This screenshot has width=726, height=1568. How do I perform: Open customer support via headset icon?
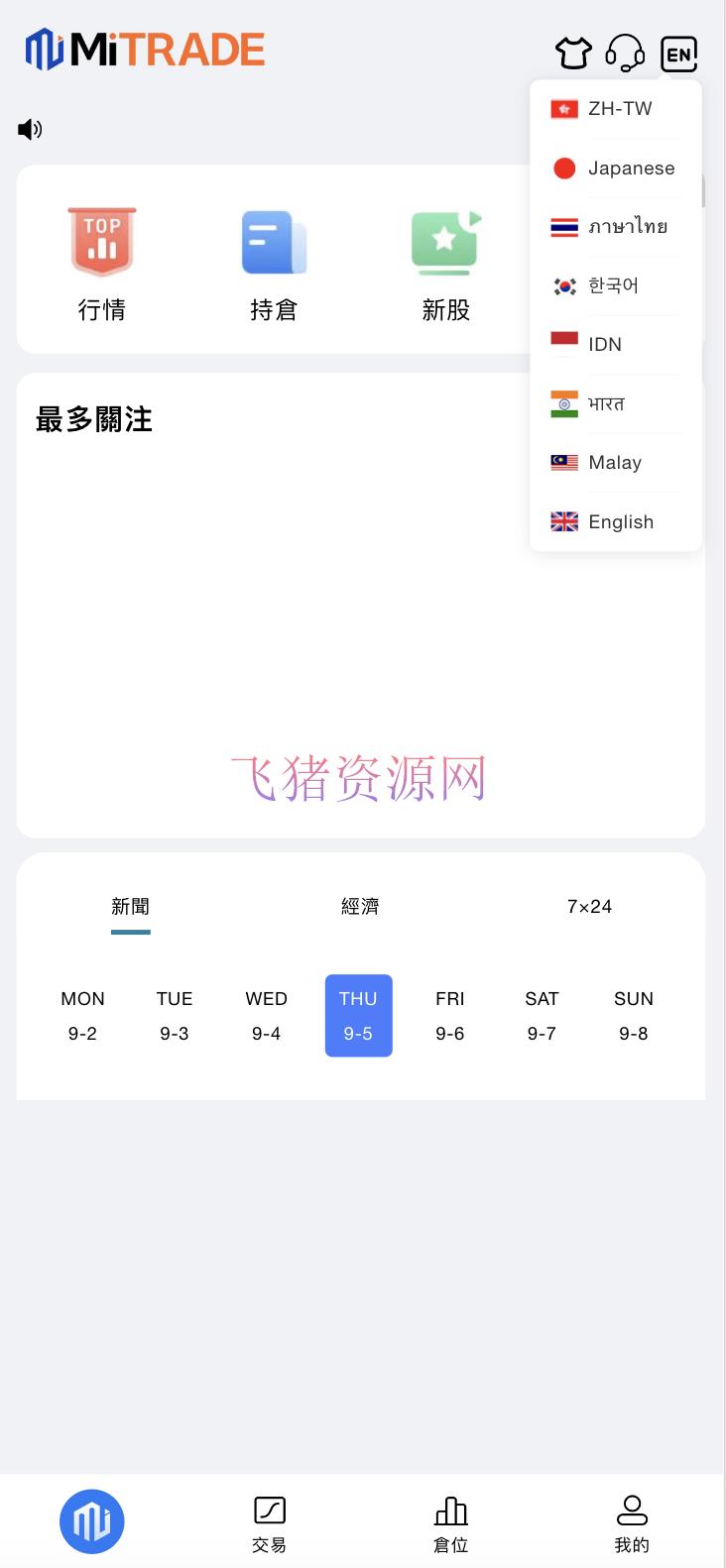625,54
